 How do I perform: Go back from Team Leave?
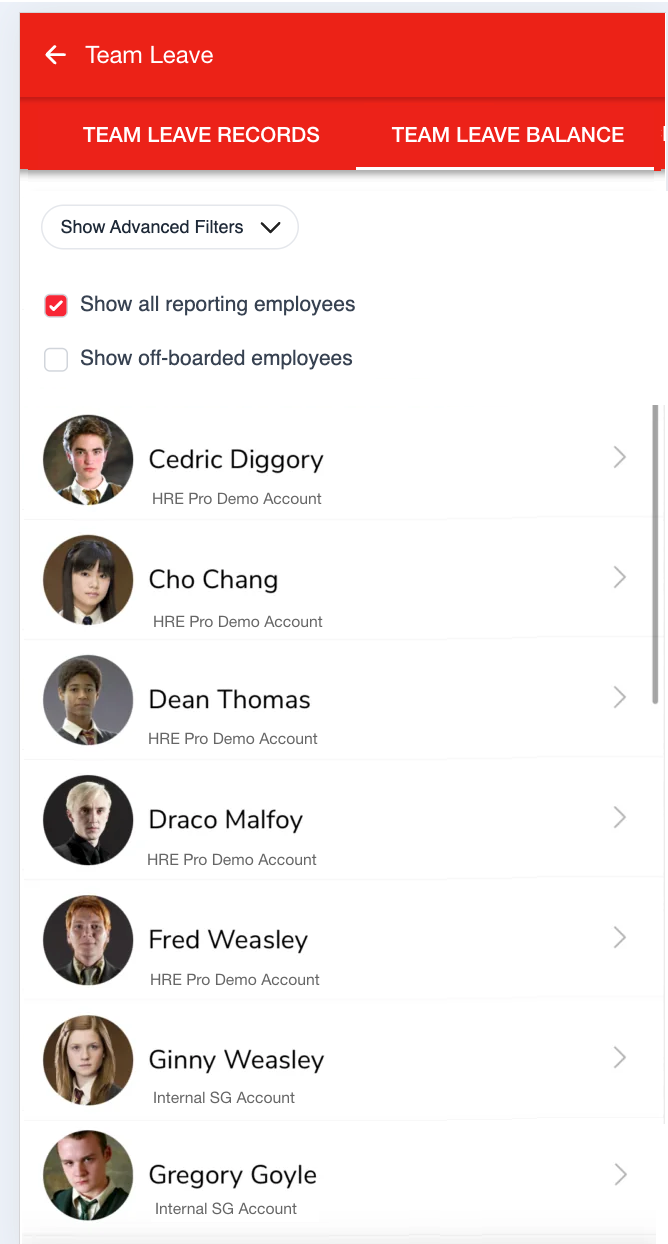(56, 56)
